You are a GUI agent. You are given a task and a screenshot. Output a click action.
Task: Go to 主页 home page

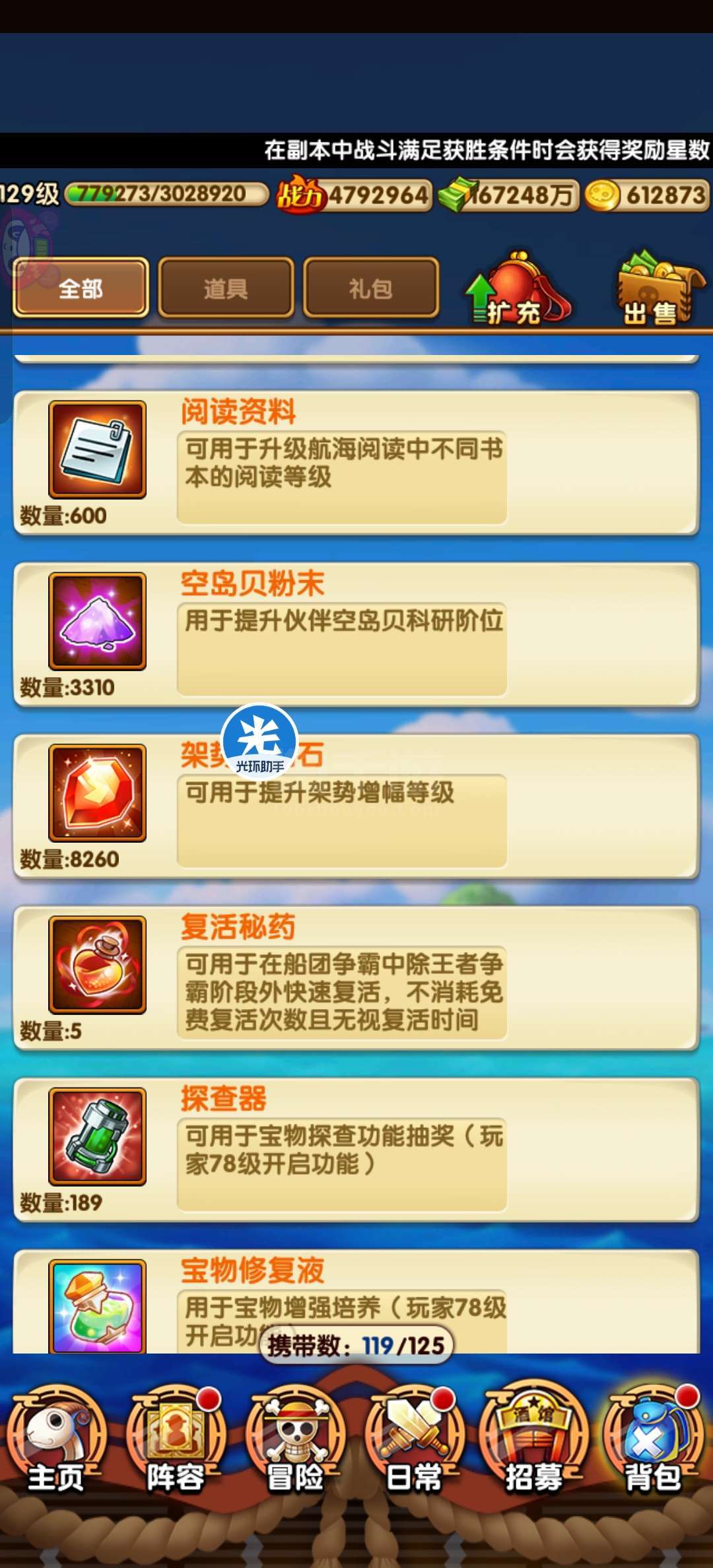(56, 1439)
